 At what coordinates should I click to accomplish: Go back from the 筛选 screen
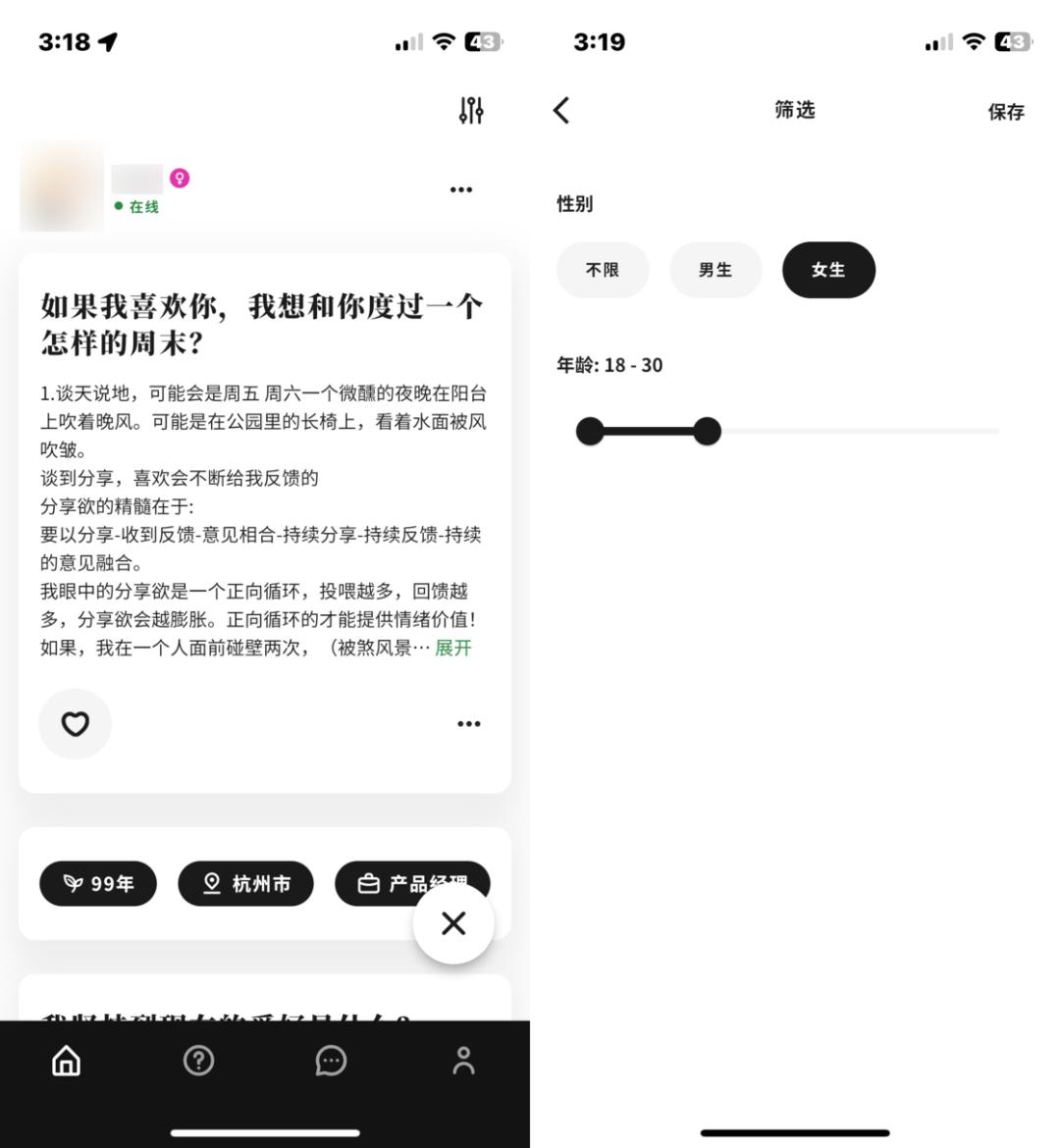click(561, 110)
